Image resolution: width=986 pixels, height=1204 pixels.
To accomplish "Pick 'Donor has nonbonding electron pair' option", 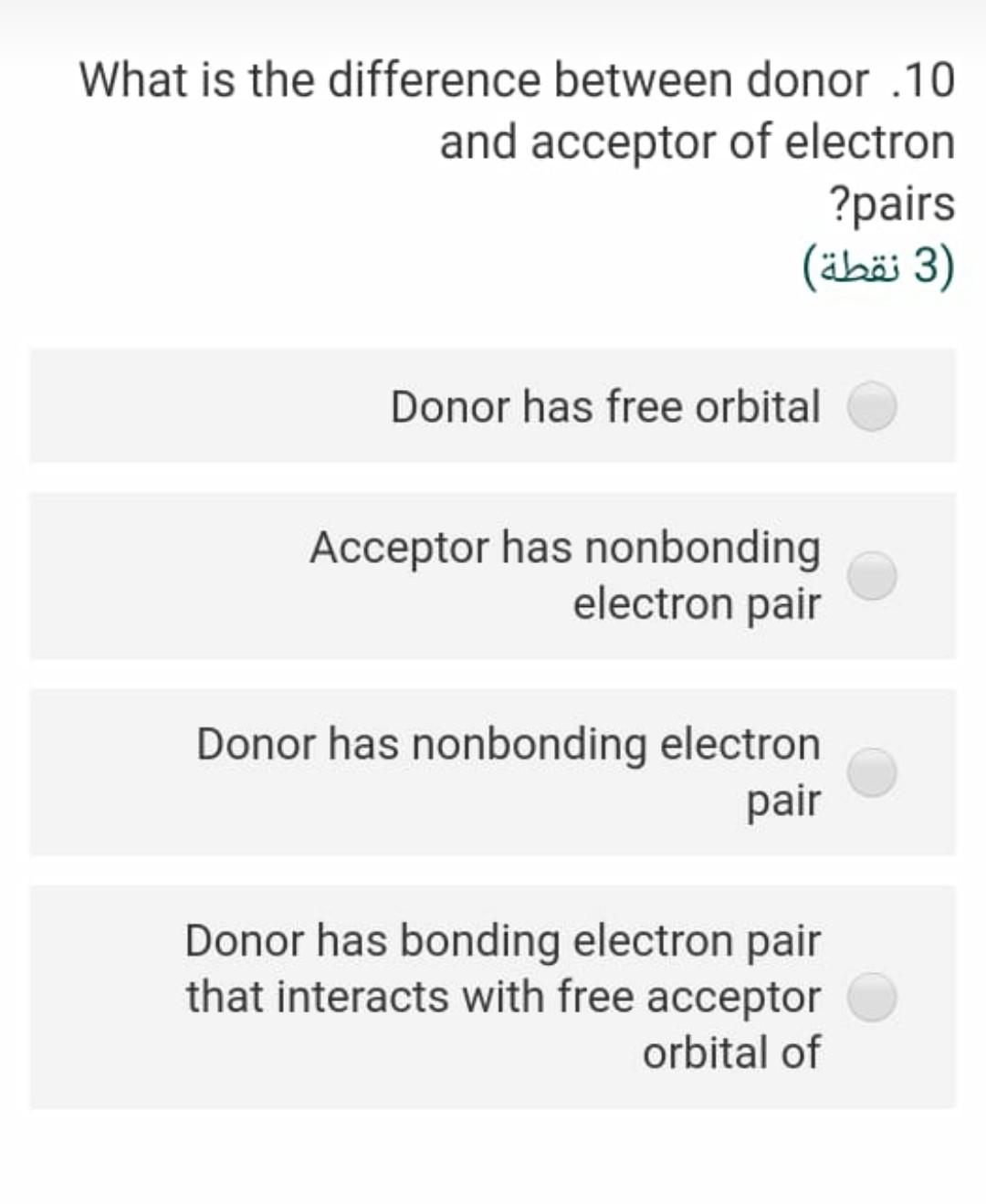I will (872, 772).
